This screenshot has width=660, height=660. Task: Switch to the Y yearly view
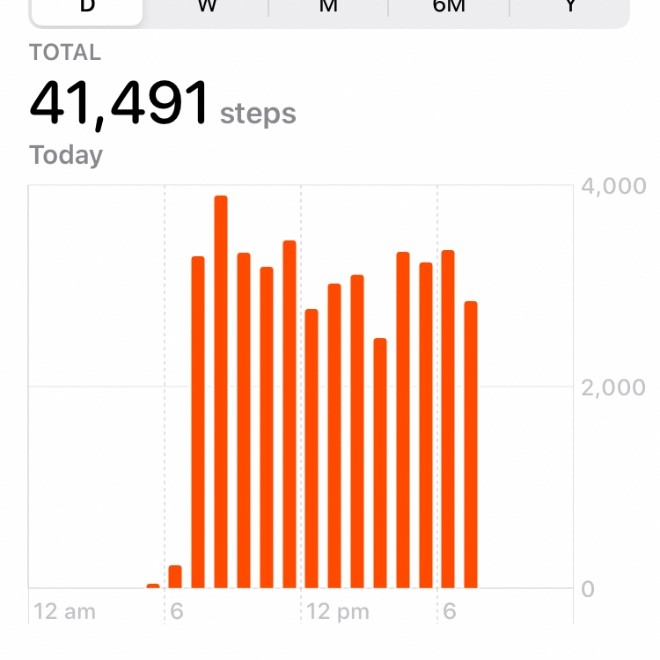(570, 9)
